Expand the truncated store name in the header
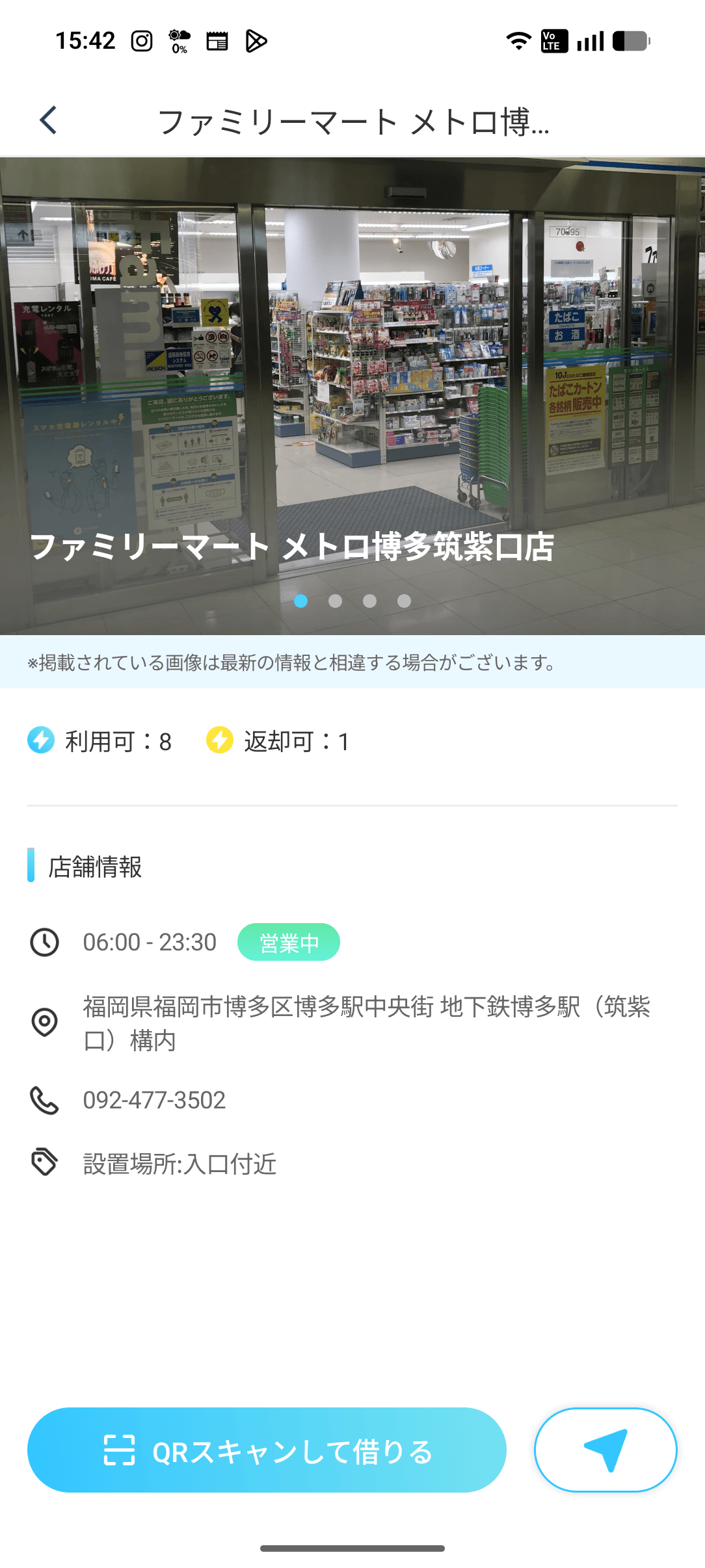The height and width of the screenshot is (1568, 705). point(352,120)
